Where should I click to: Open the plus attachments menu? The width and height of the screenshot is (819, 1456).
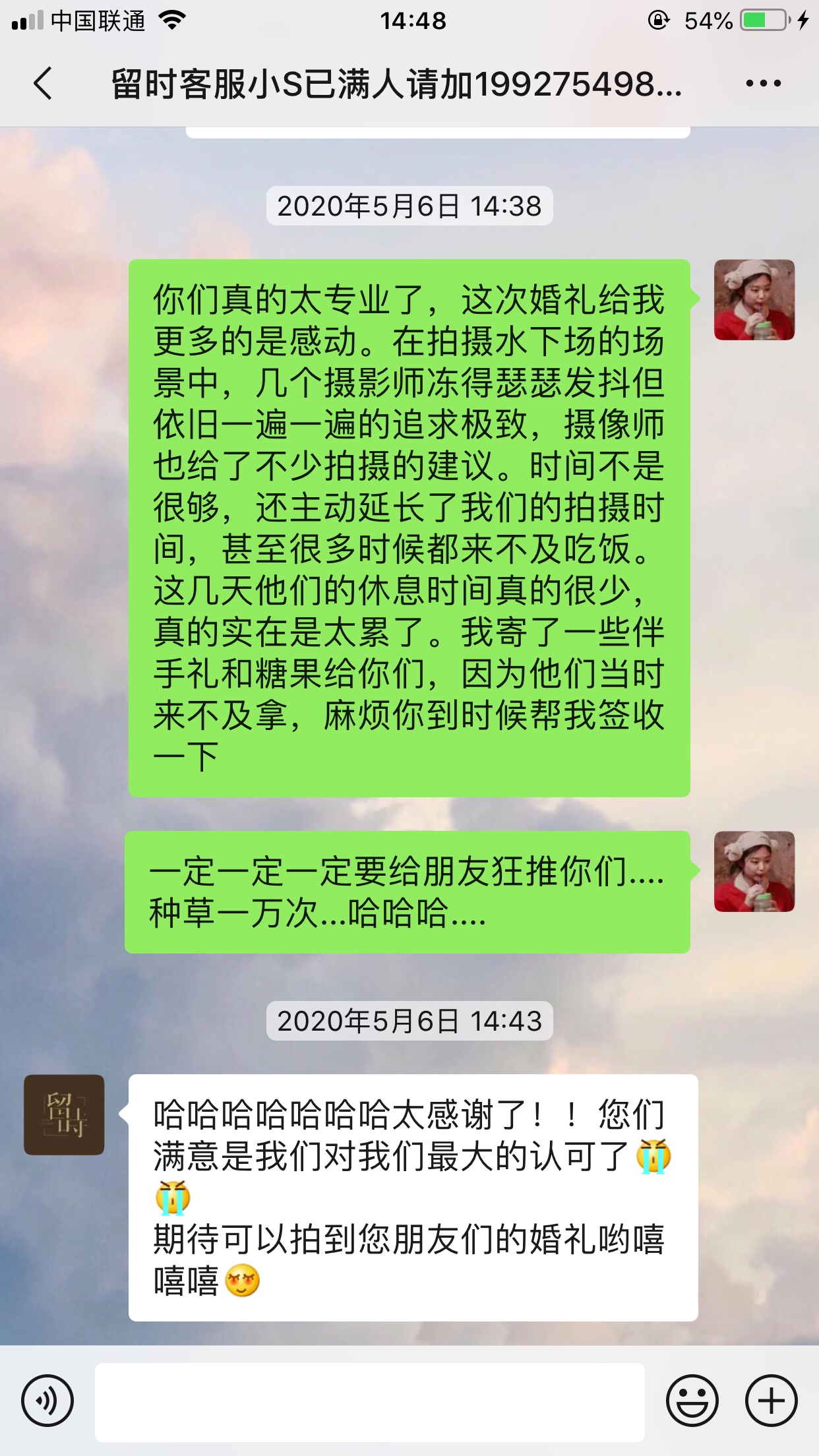pyautogui.click(x=772, y=1401)
